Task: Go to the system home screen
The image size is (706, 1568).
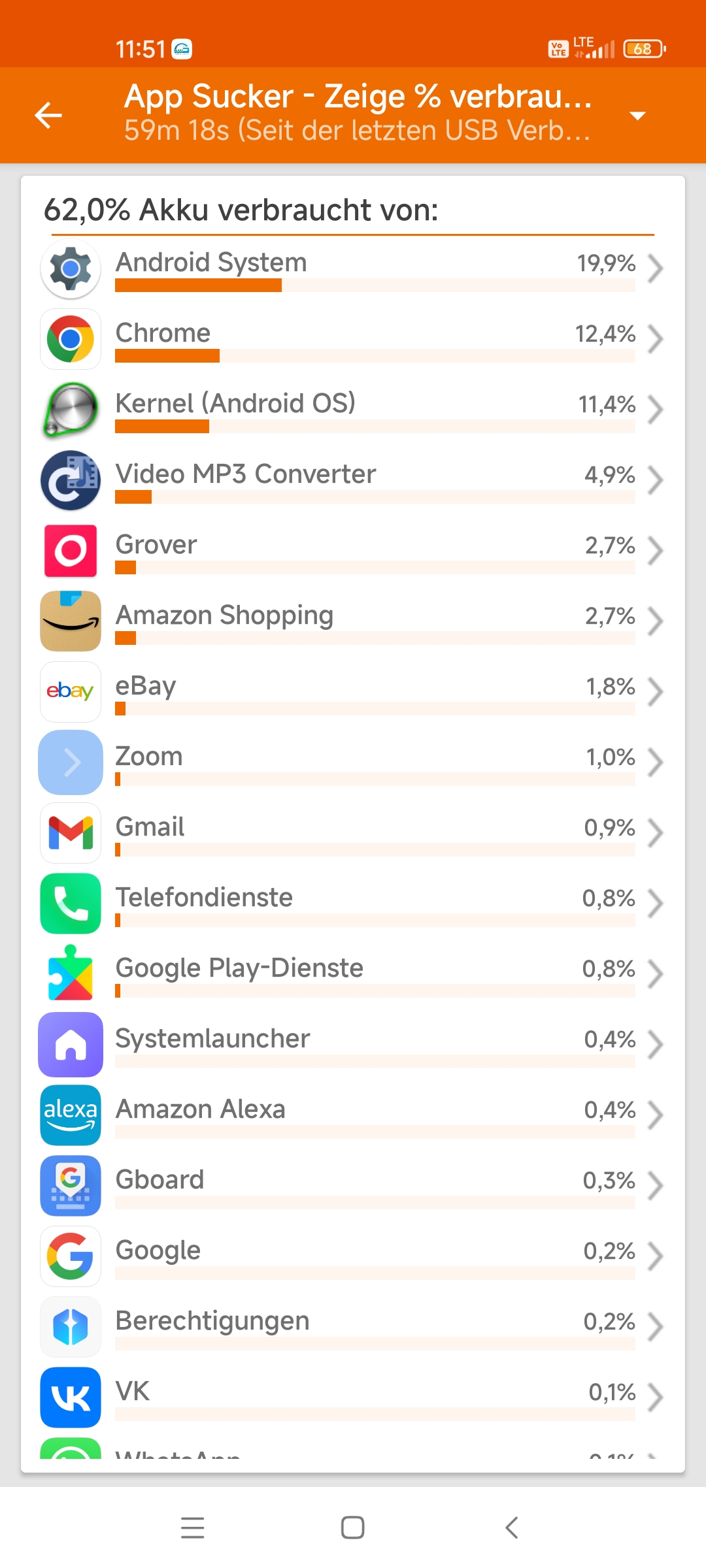Action: (353, 1527)
